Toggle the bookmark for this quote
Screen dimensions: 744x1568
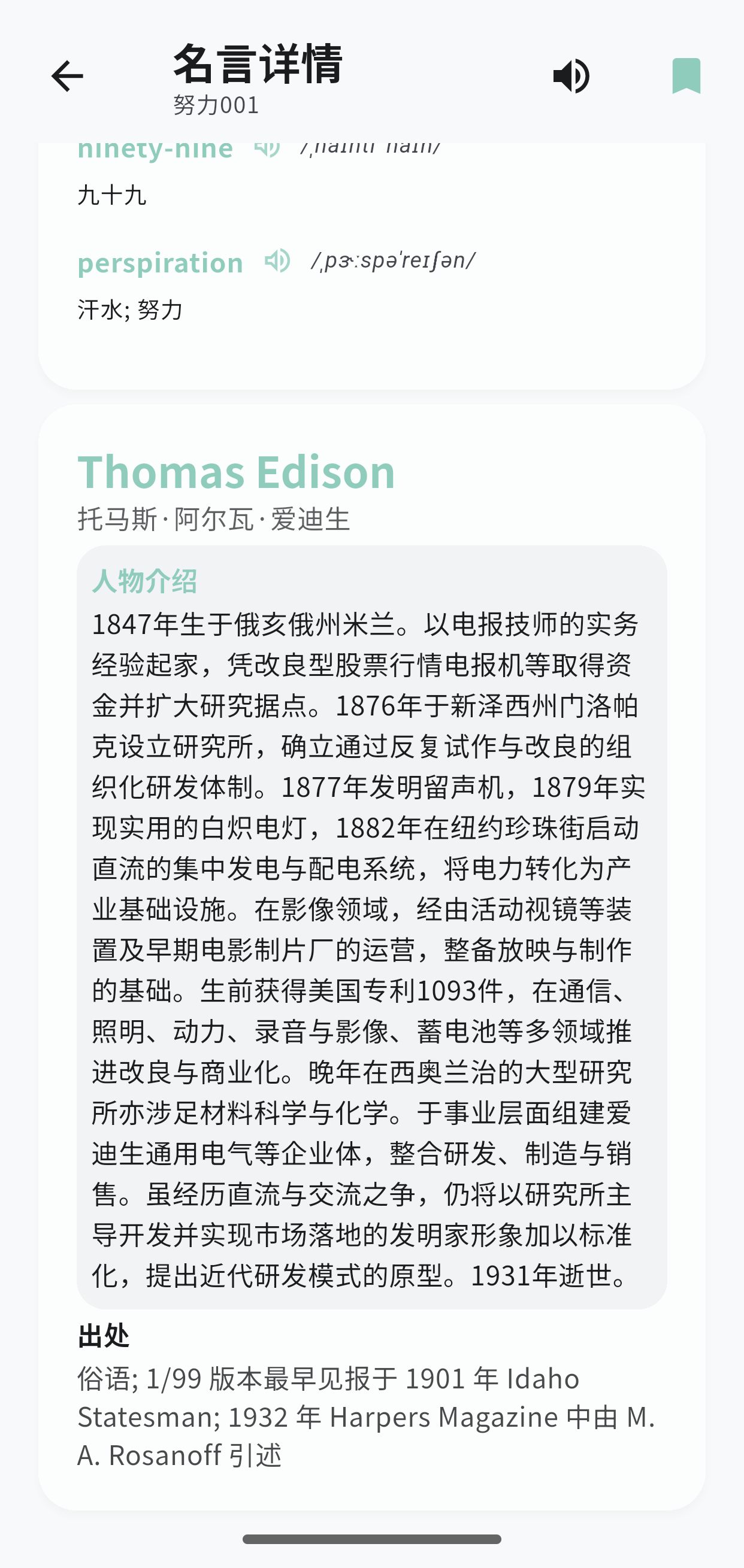[686, 76]
